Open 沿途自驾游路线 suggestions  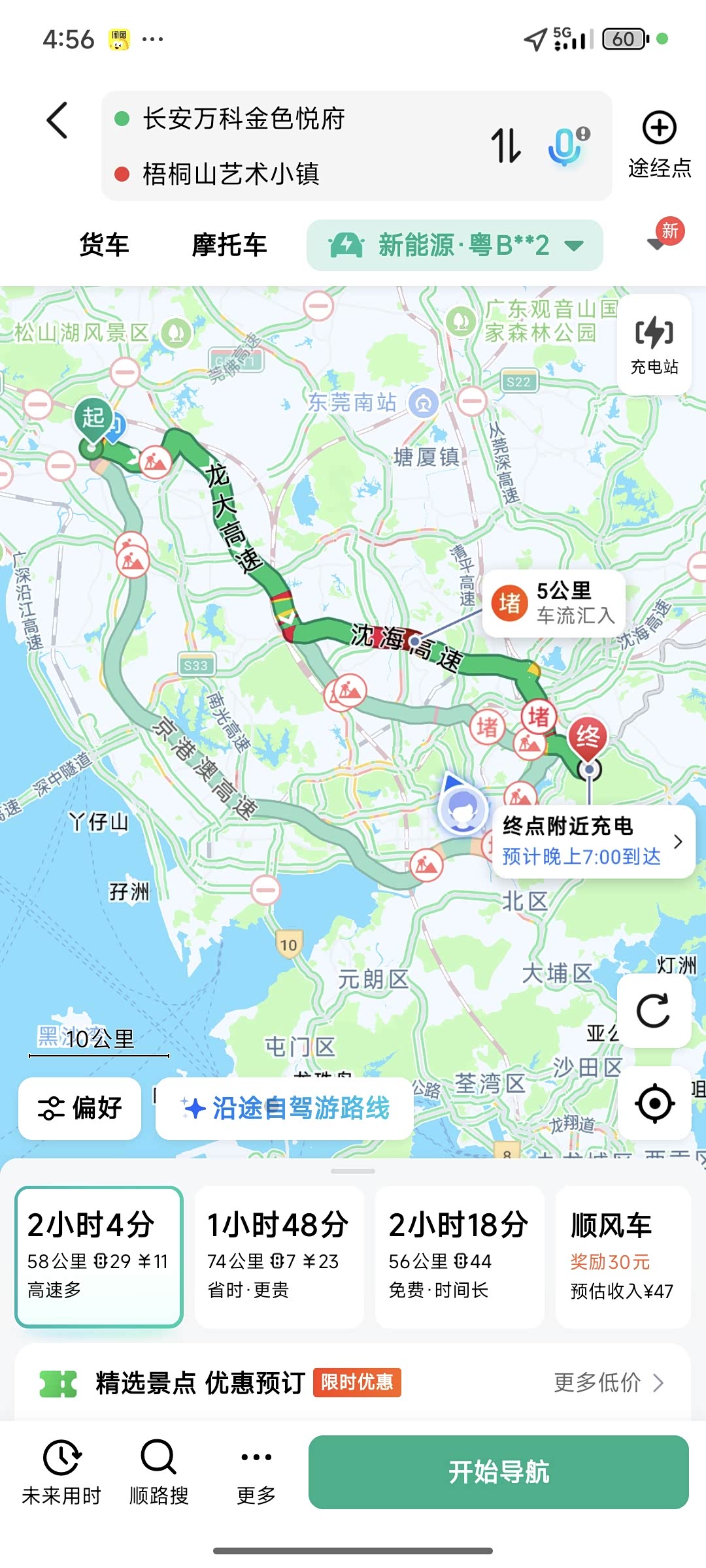click(285, 1108)
